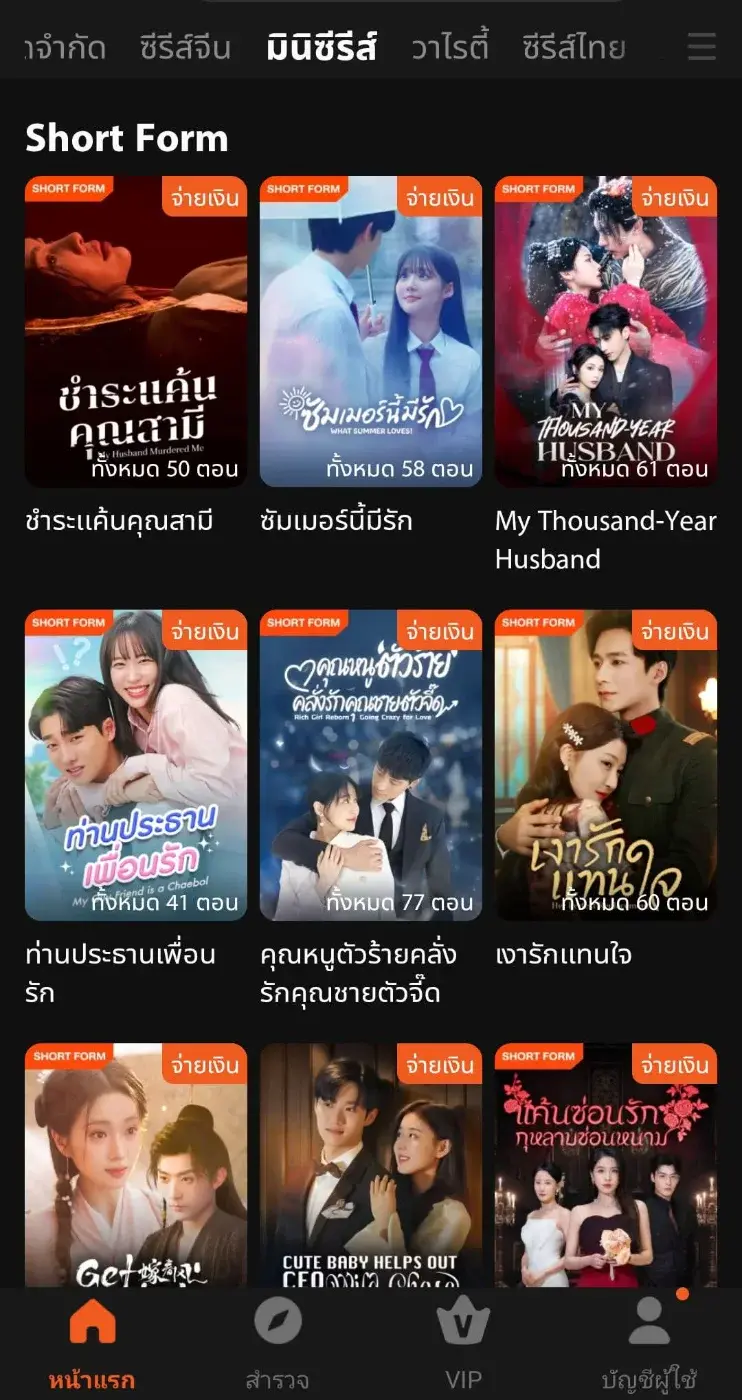Open the Cute Baby Helps Out CEO series
The height and width of the screenshot is (1400, 742).
pos(371,1165)
